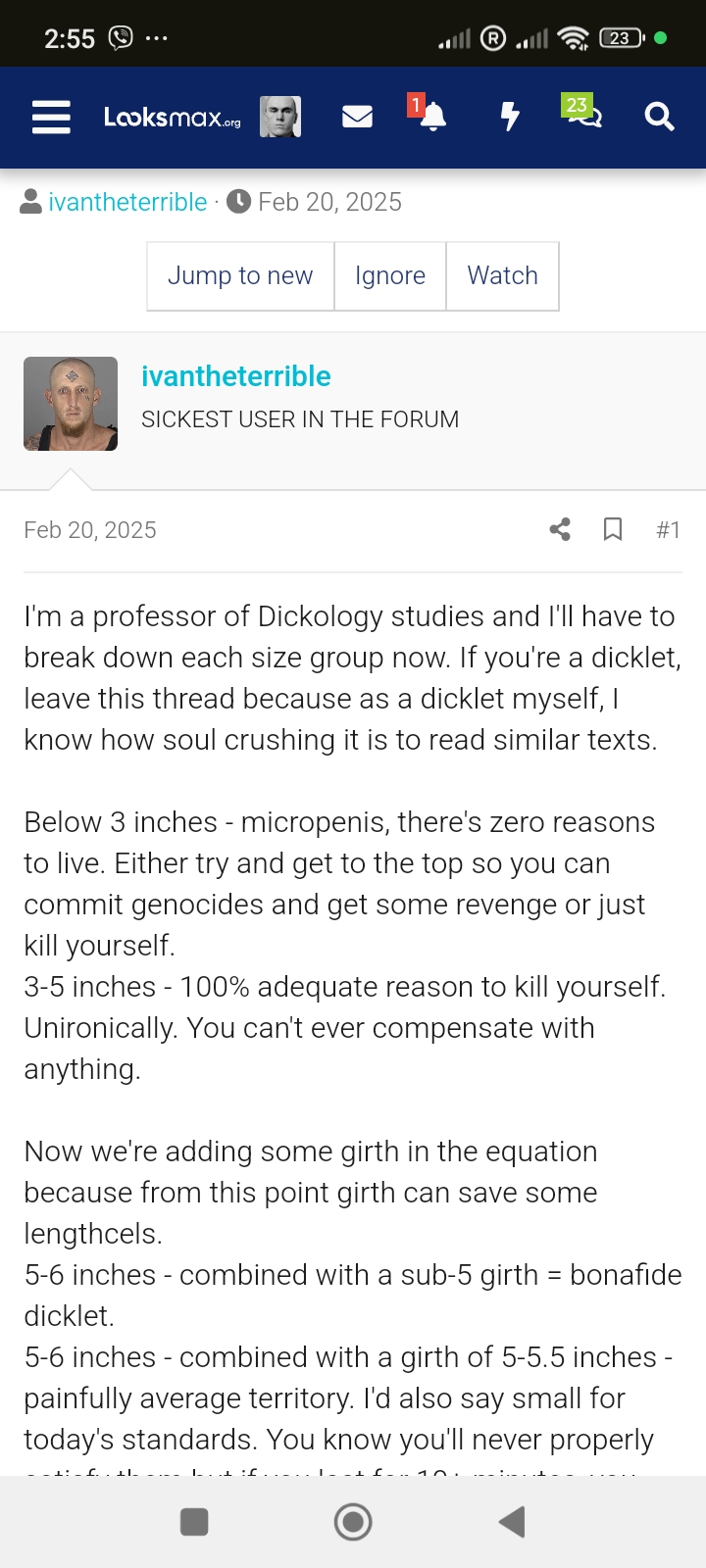
Task: Bookmark this post
Action: (x=613, y=530)
